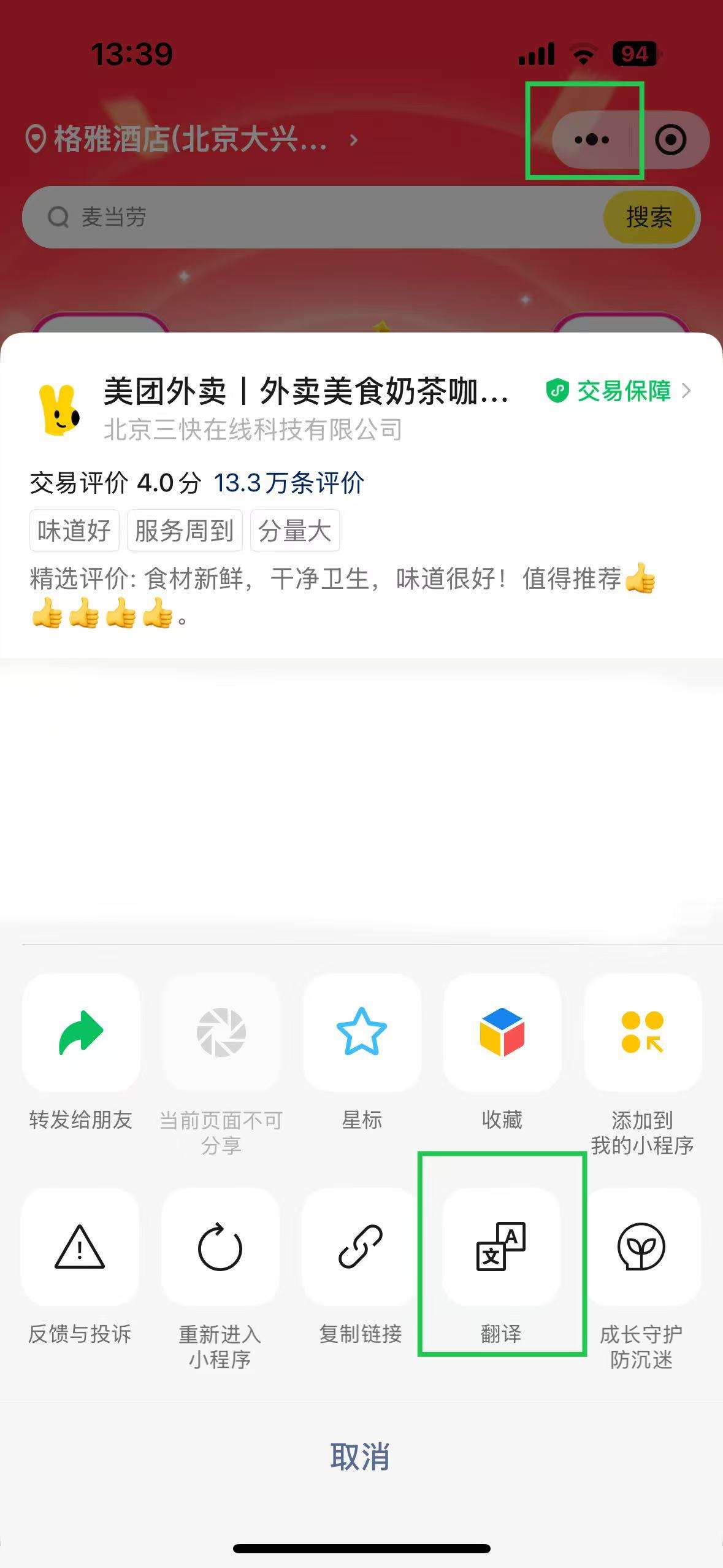Open the three-dot more options menu
Screen dimensions: 723x1568
(587, 139)
